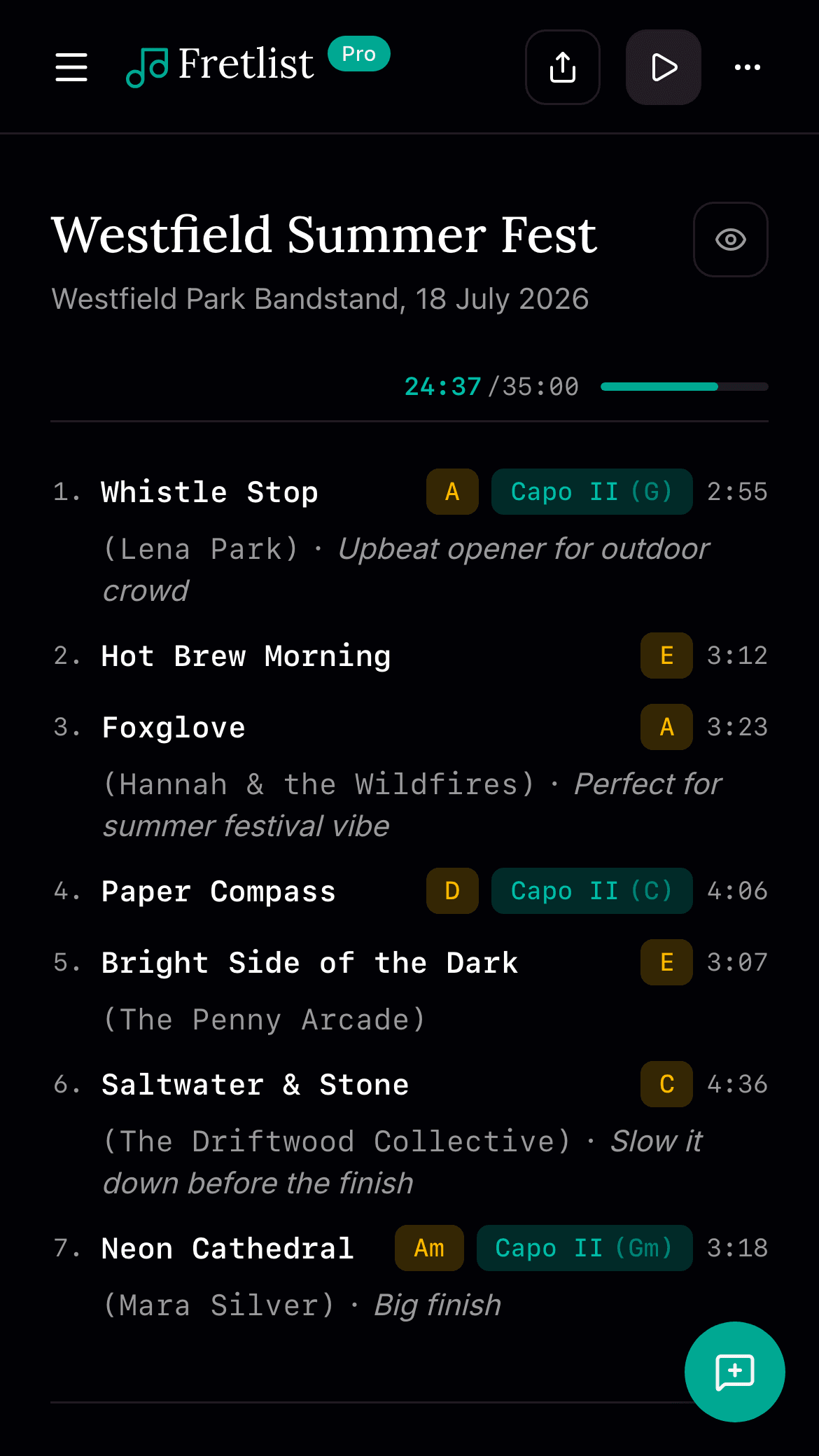Open Hot Brew Morning song
The width and height of the screenshot is (819, 1456).
pos(246,656)
